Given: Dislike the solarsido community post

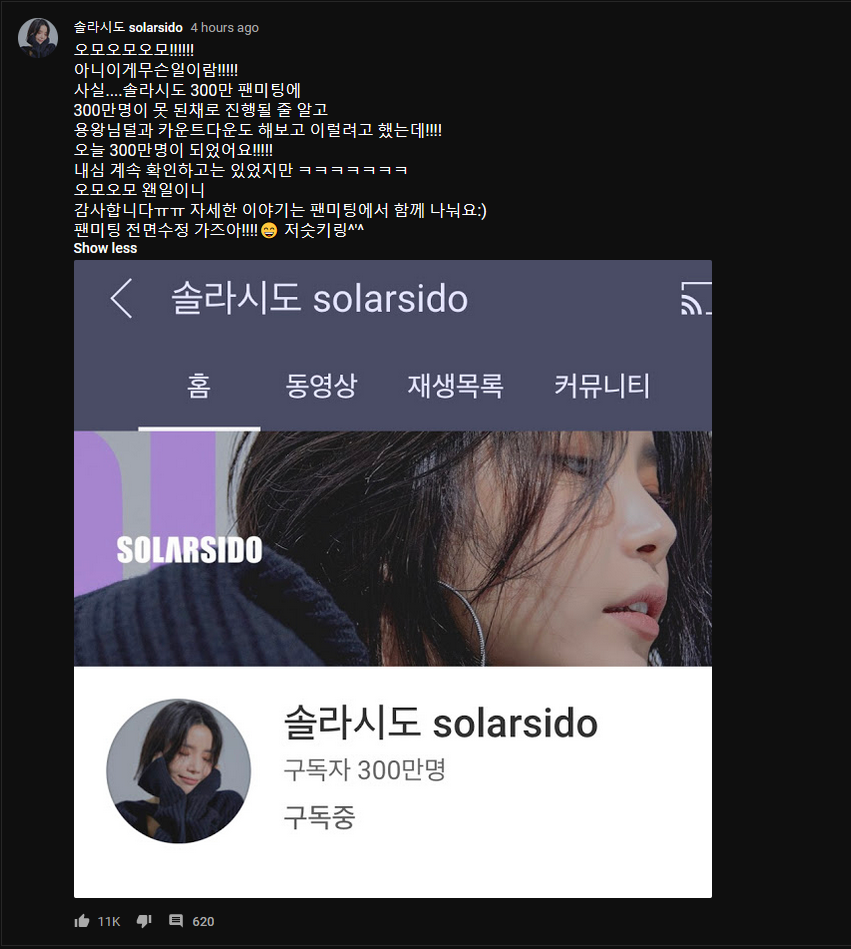Looking at the screenshot, I should [143, 921].
